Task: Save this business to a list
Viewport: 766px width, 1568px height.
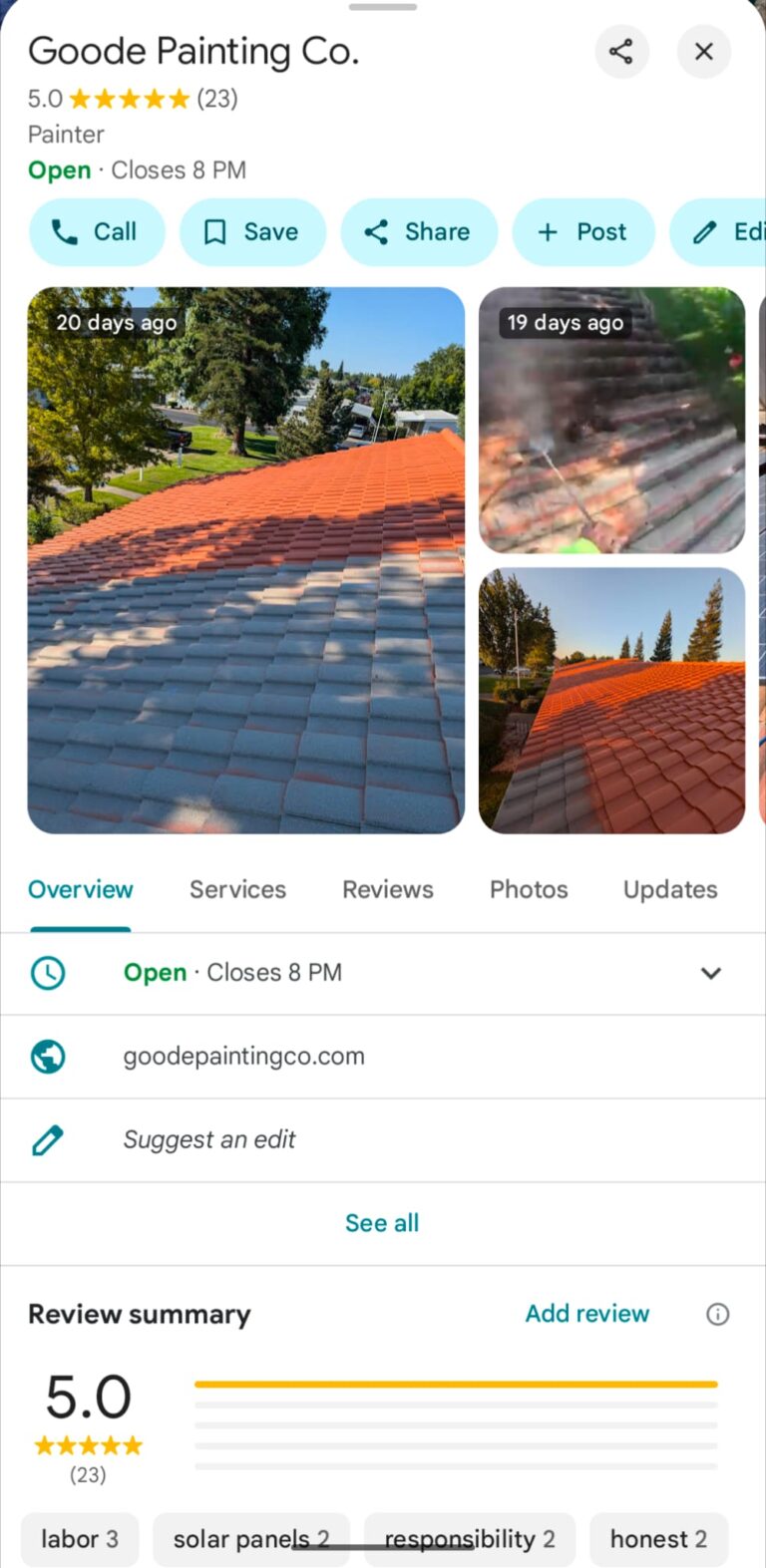Action: pos(252,232)
